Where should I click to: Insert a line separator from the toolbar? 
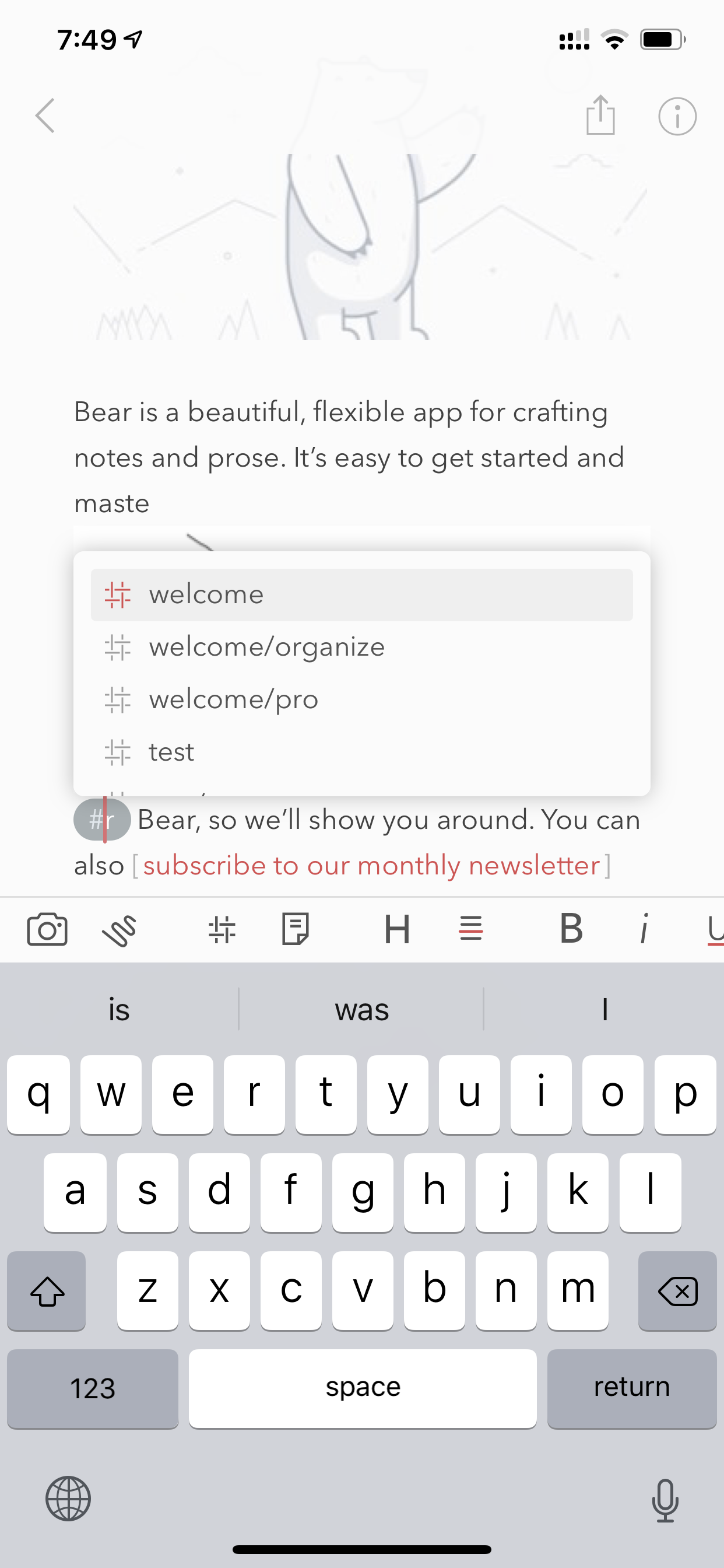point(470,929)
